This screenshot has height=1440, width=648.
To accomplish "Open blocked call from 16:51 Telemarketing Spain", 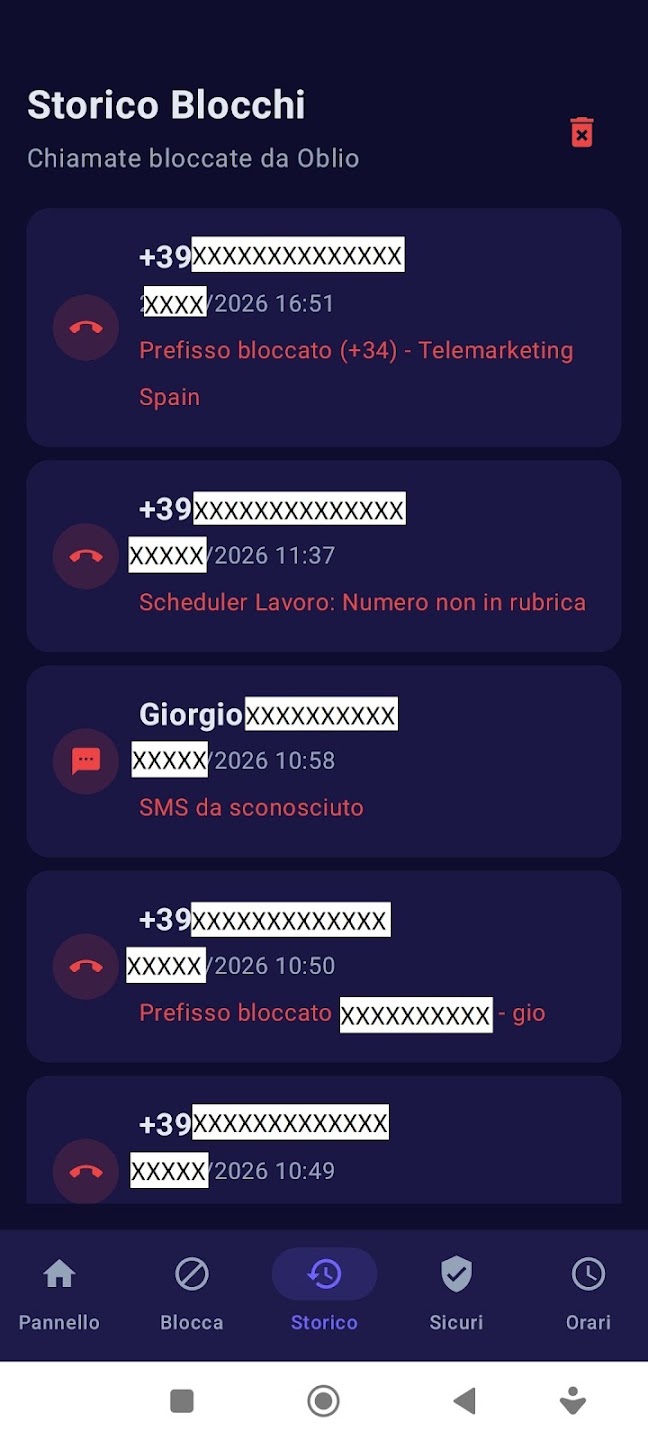I will (x=324, y=327).
